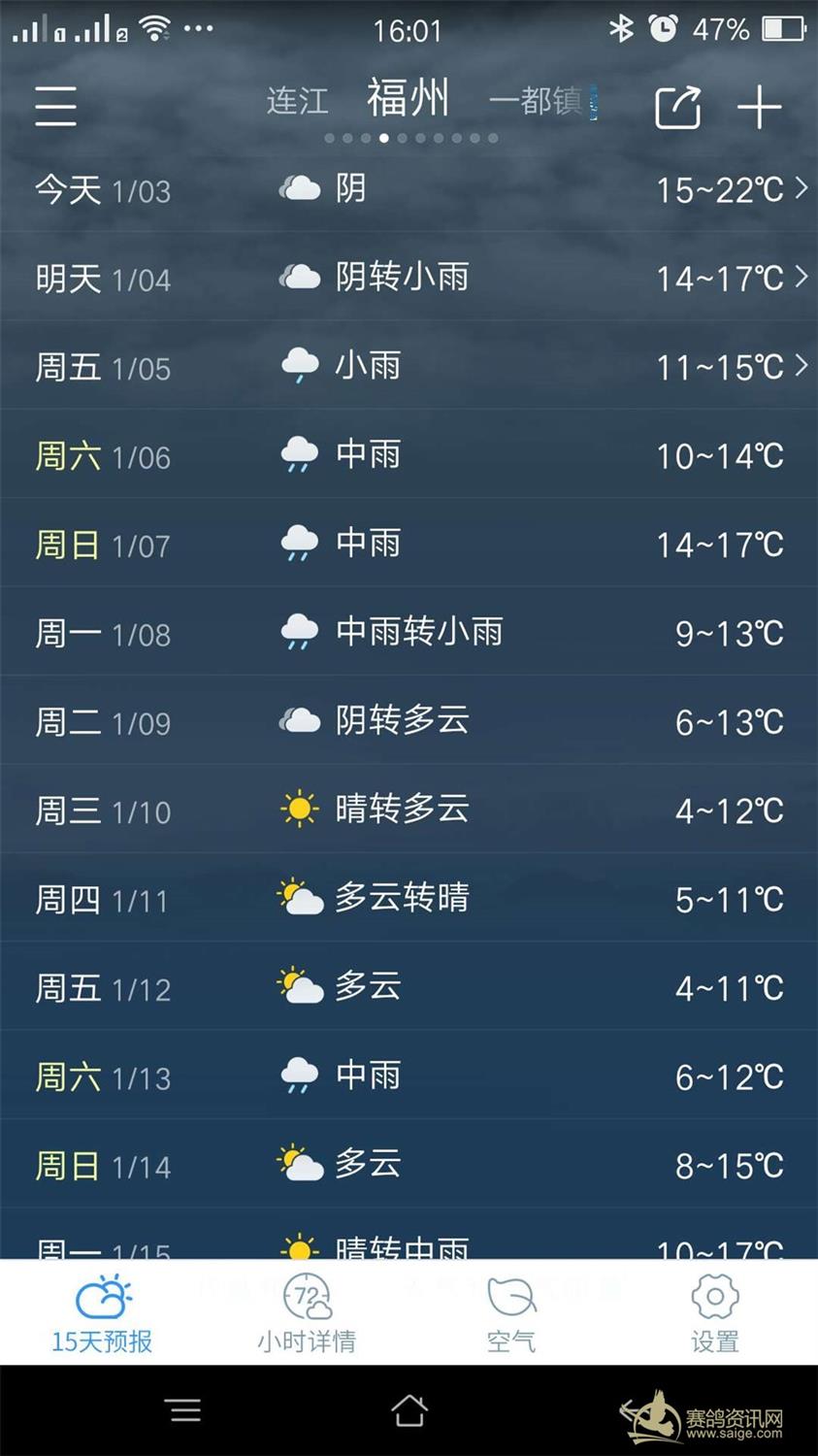This screenshot has height=1456, width=818.
Task: Tap the system home button
Action: click(x=409, y=1410)
